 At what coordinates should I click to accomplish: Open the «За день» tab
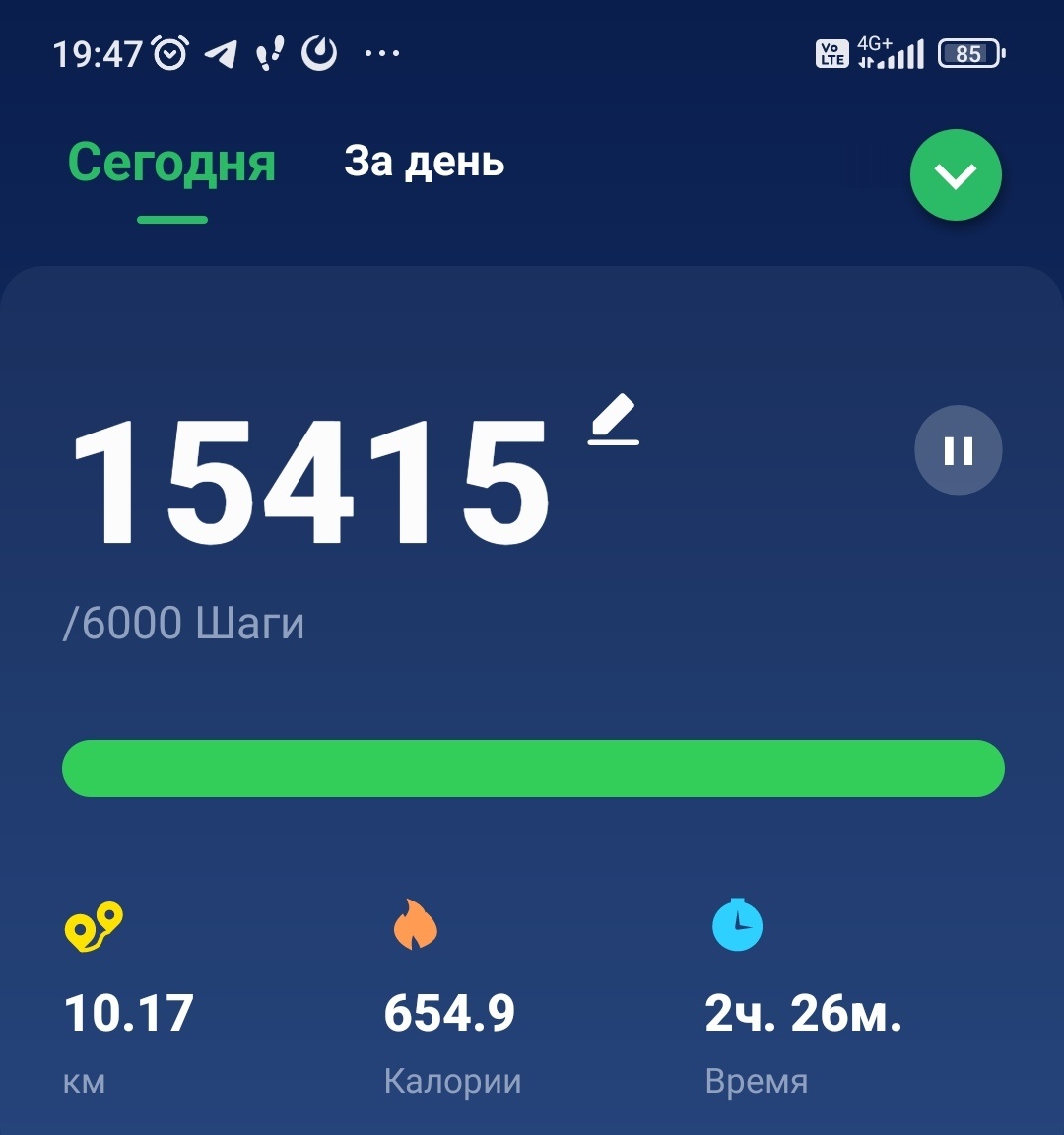[424, 162]
